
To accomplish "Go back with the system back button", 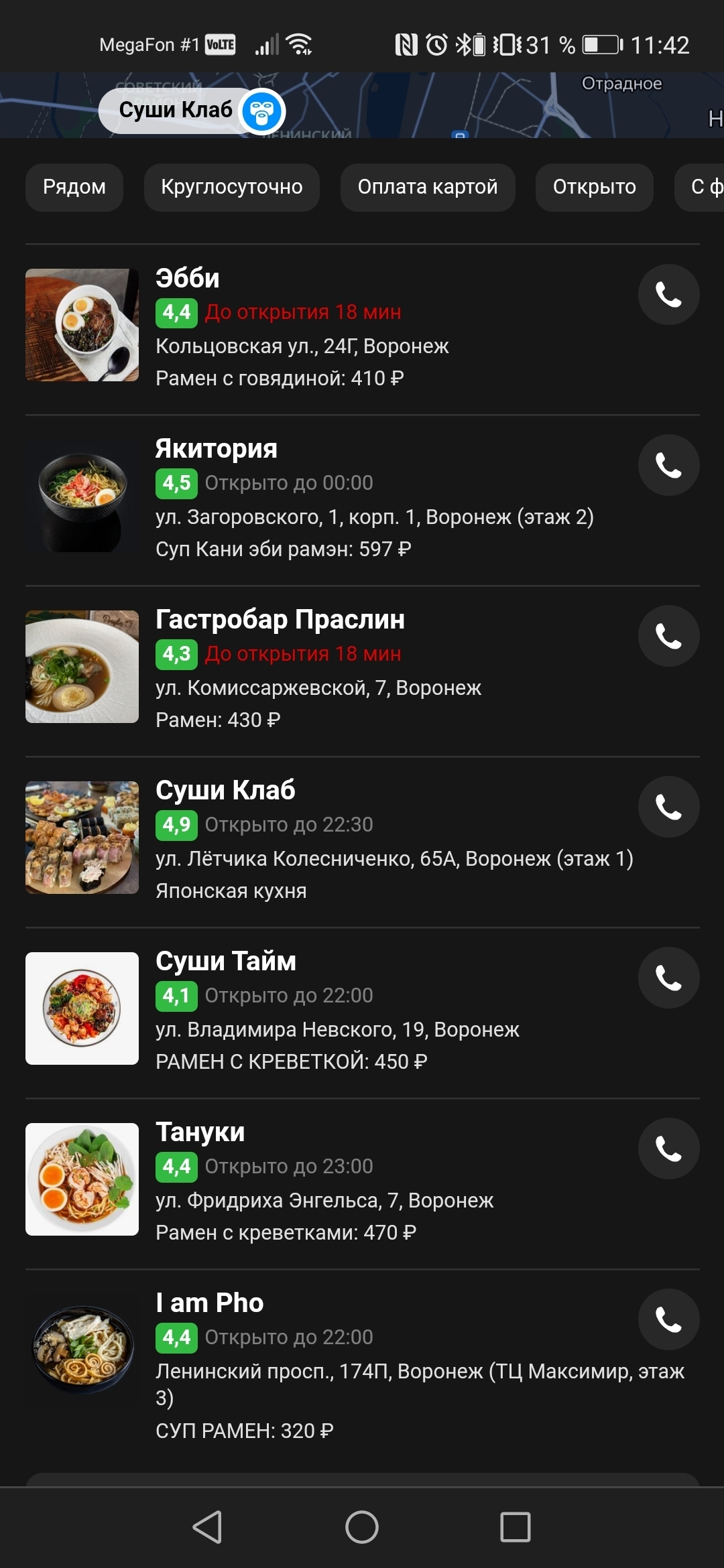I will [x=207, y=1527].
